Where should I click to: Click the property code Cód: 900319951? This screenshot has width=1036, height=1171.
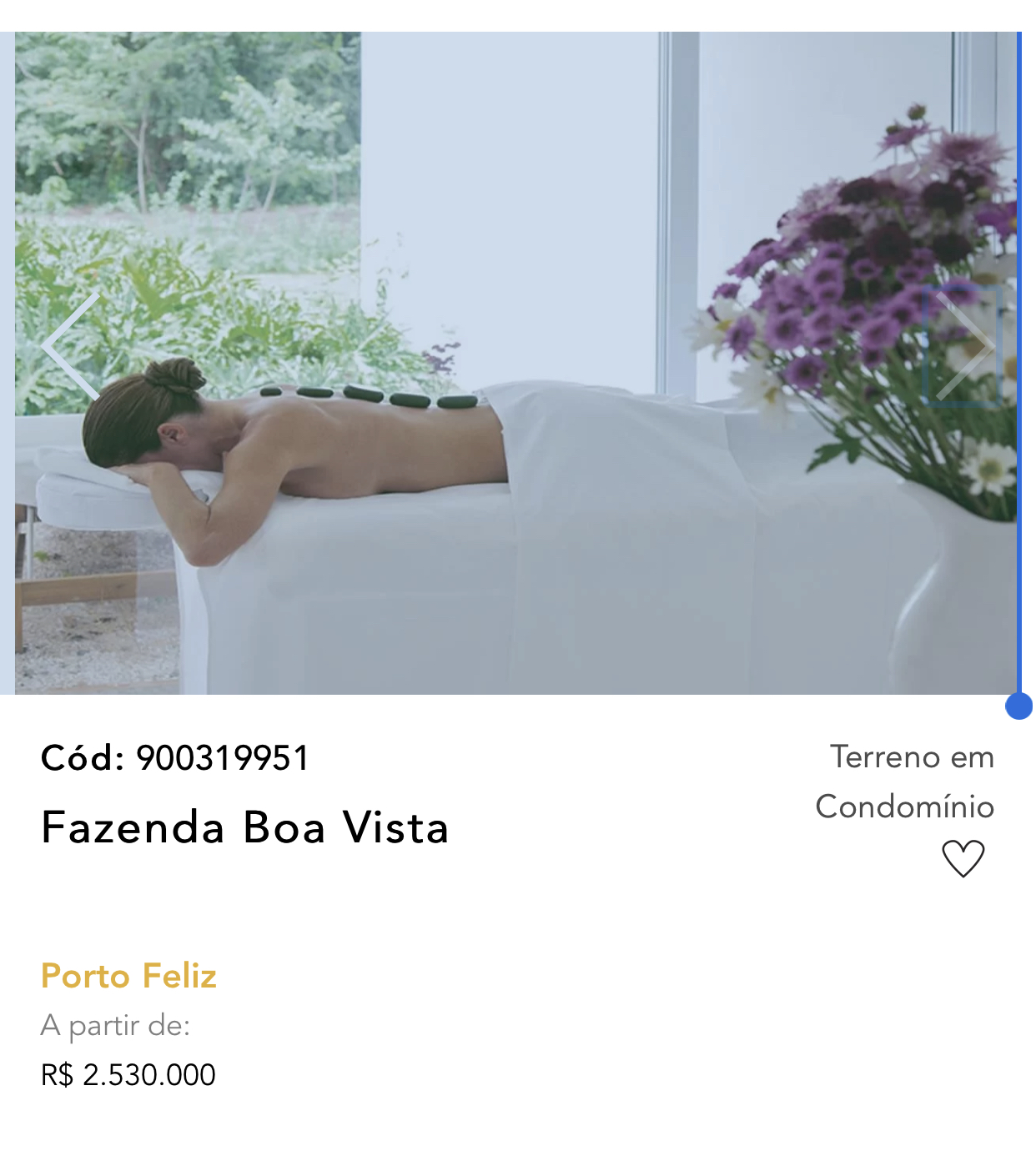coord(175,757)
